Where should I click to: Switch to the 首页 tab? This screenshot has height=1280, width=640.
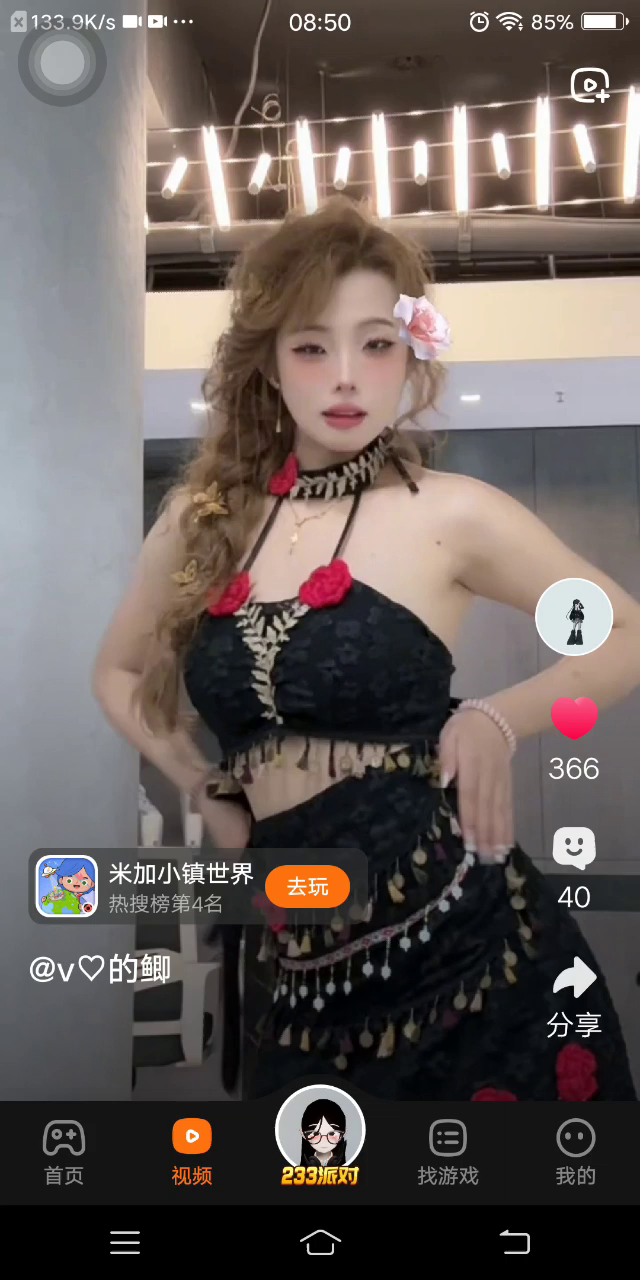pyautogui.click(x=64, y=1152)
